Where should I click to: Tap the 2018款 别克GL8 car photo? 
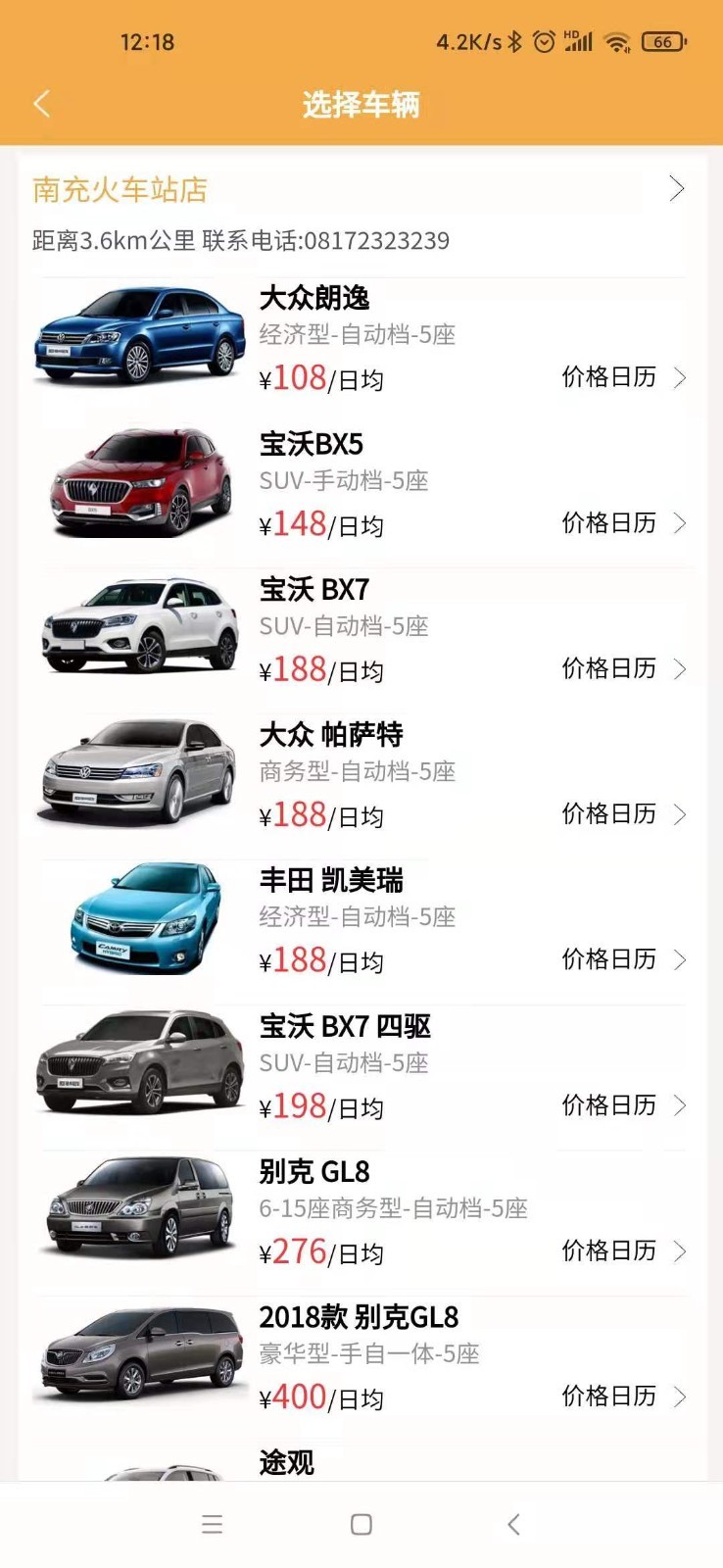click(x=137, y=1357)
